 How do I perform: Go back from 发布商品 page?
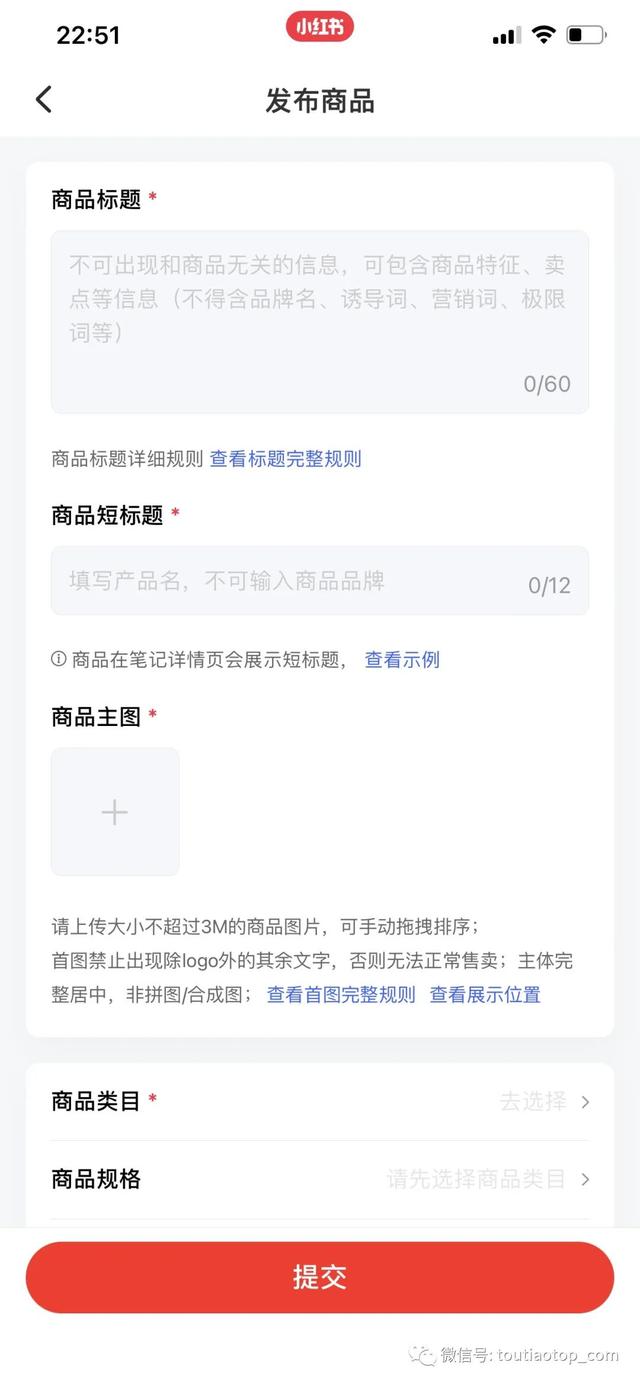click(x=43, y=99)
